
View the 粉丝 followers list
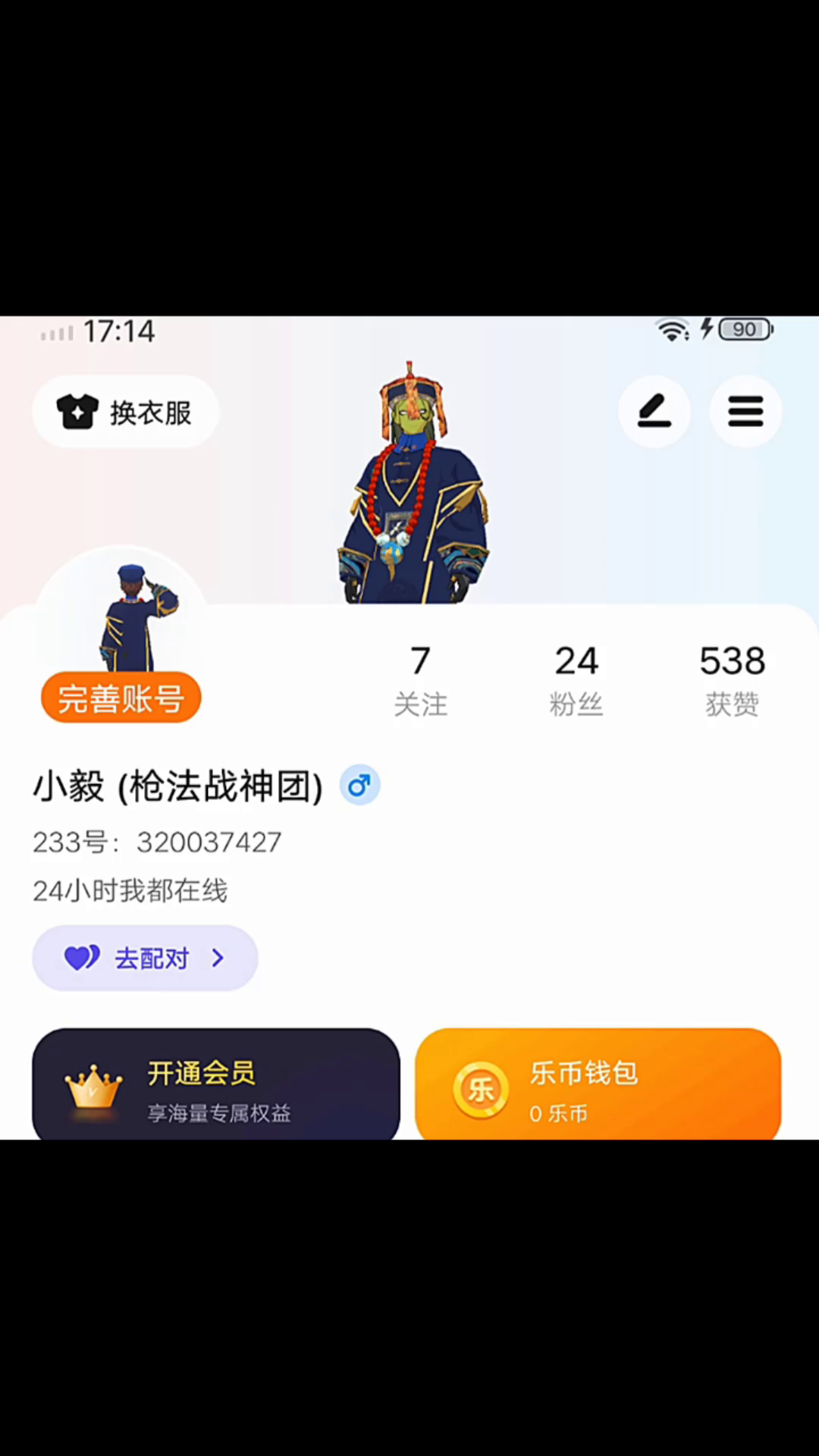click(576, 680)
